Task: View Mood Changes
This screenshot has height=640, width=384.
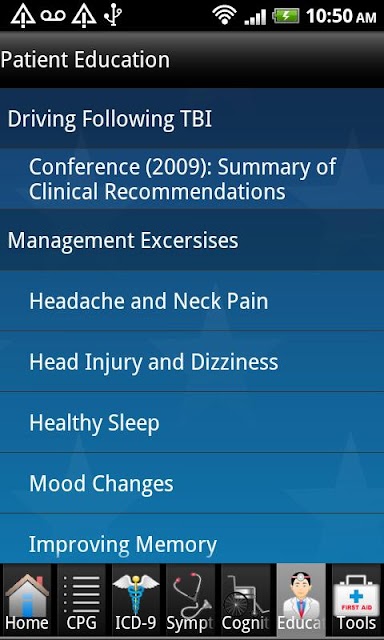Action: [x=192, y=483]
